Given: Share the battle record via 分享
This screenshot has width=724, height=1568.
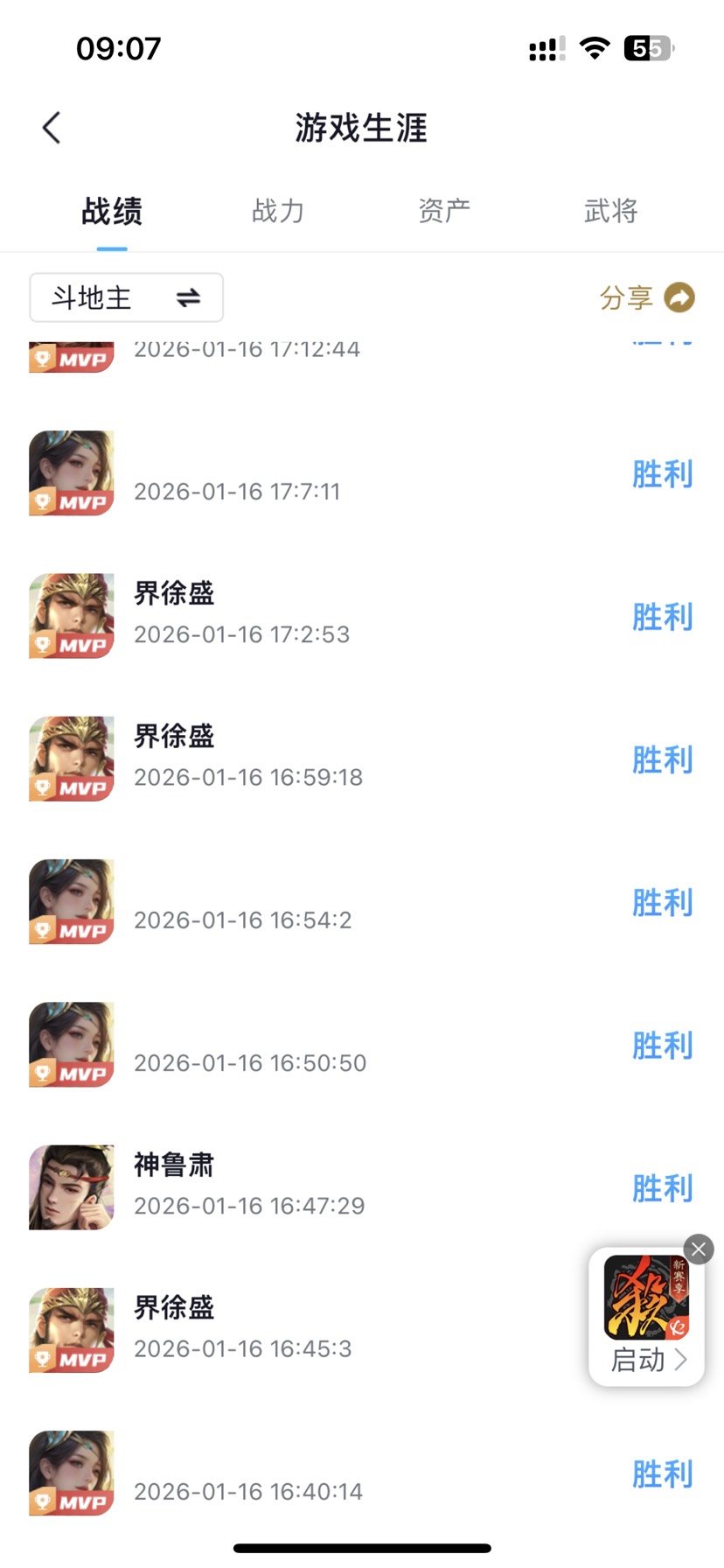Looking at the screenshot, I should [646, 297].
